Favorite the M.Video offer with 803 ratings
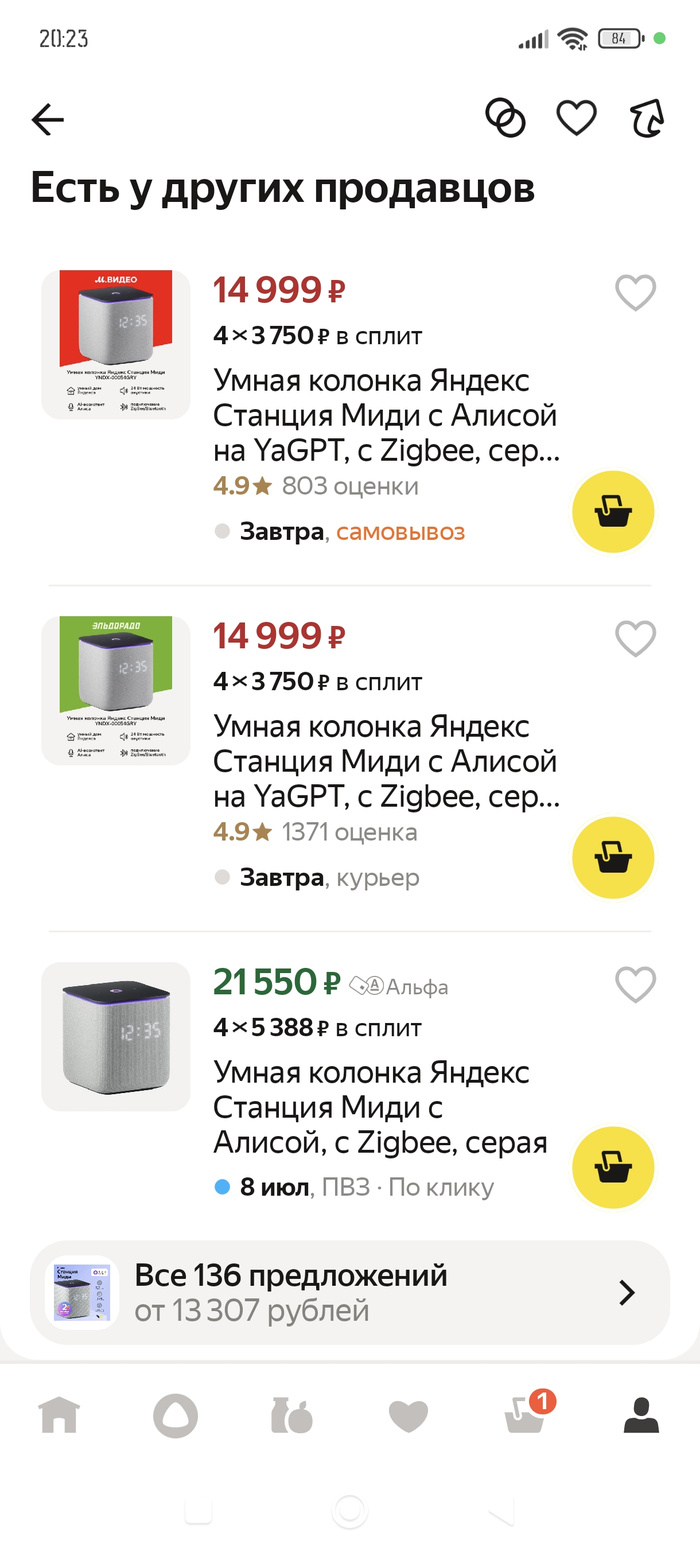This screenshot has height=1556, width=700. click(x=635, y=293)
